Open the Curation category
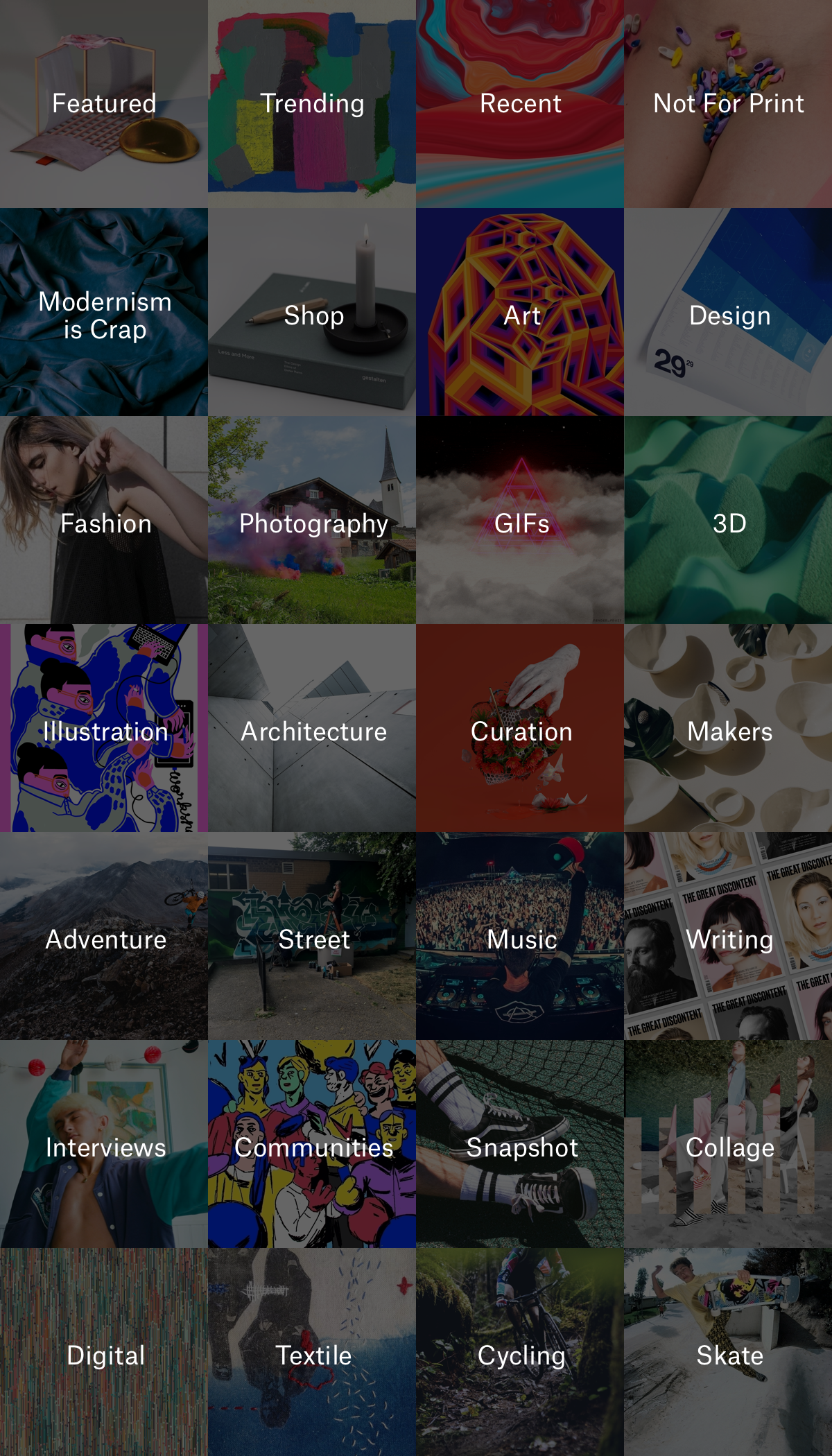Screen dimensions: 832x1456 click(x=520, y=731)
